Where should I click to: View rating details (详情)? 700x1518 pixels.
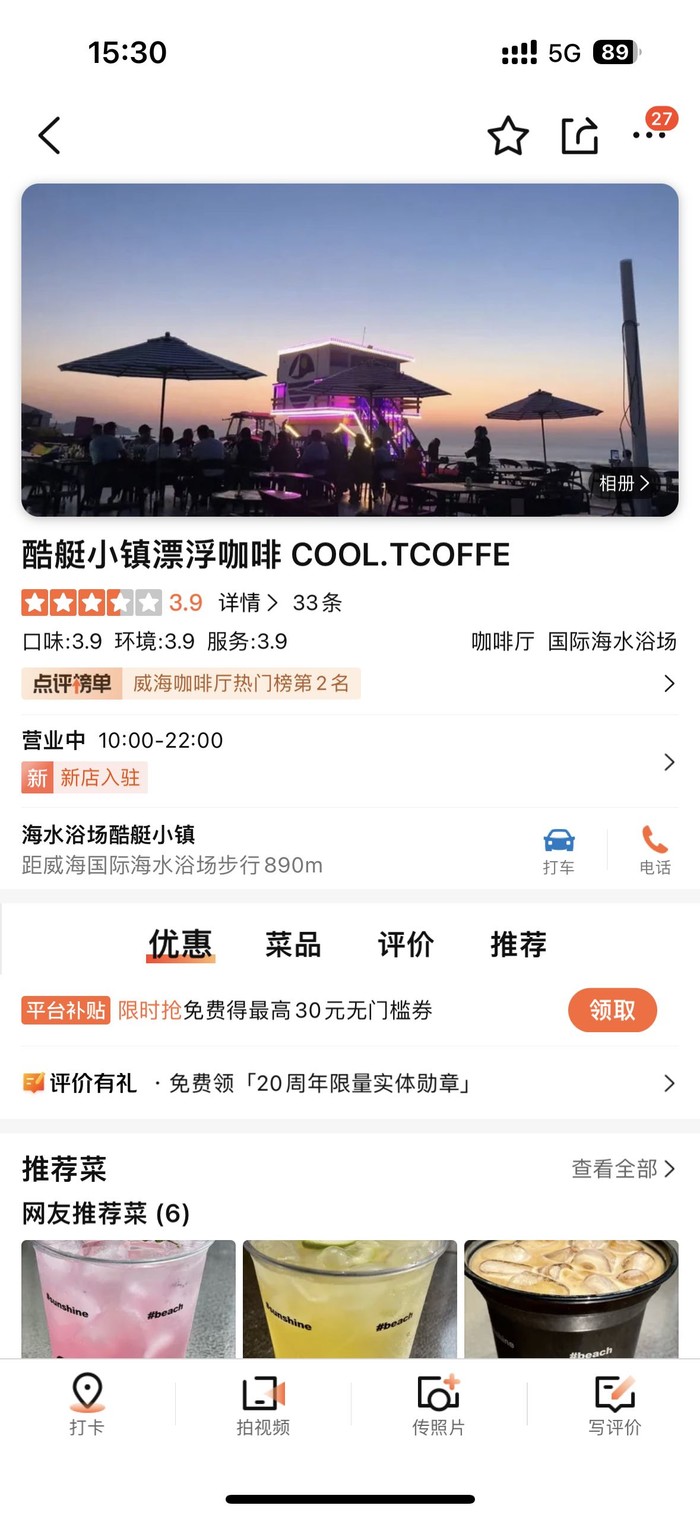(248, 603)
